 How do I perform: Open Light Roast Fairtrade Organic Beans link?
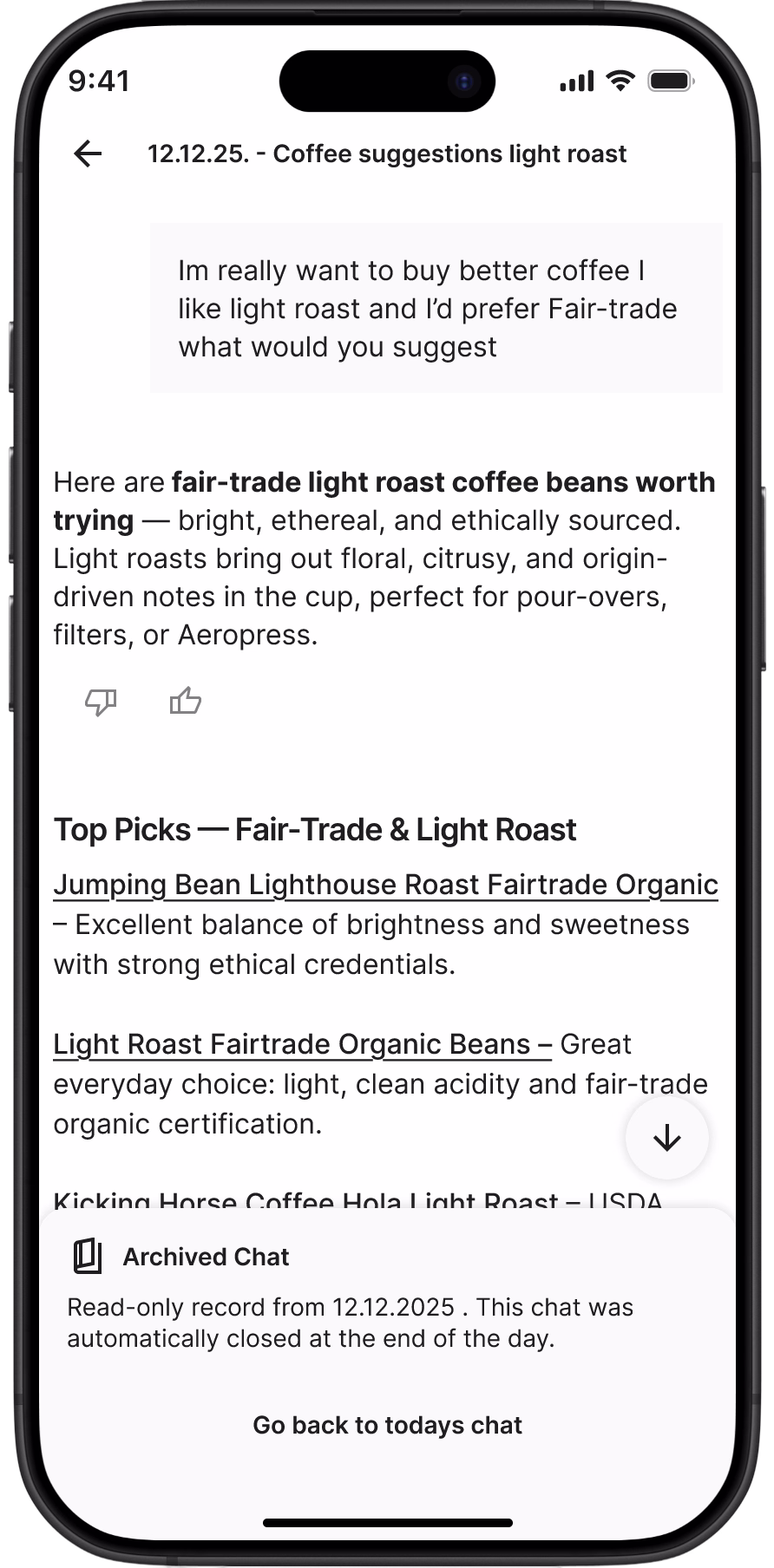click(x=302, y=1044)
